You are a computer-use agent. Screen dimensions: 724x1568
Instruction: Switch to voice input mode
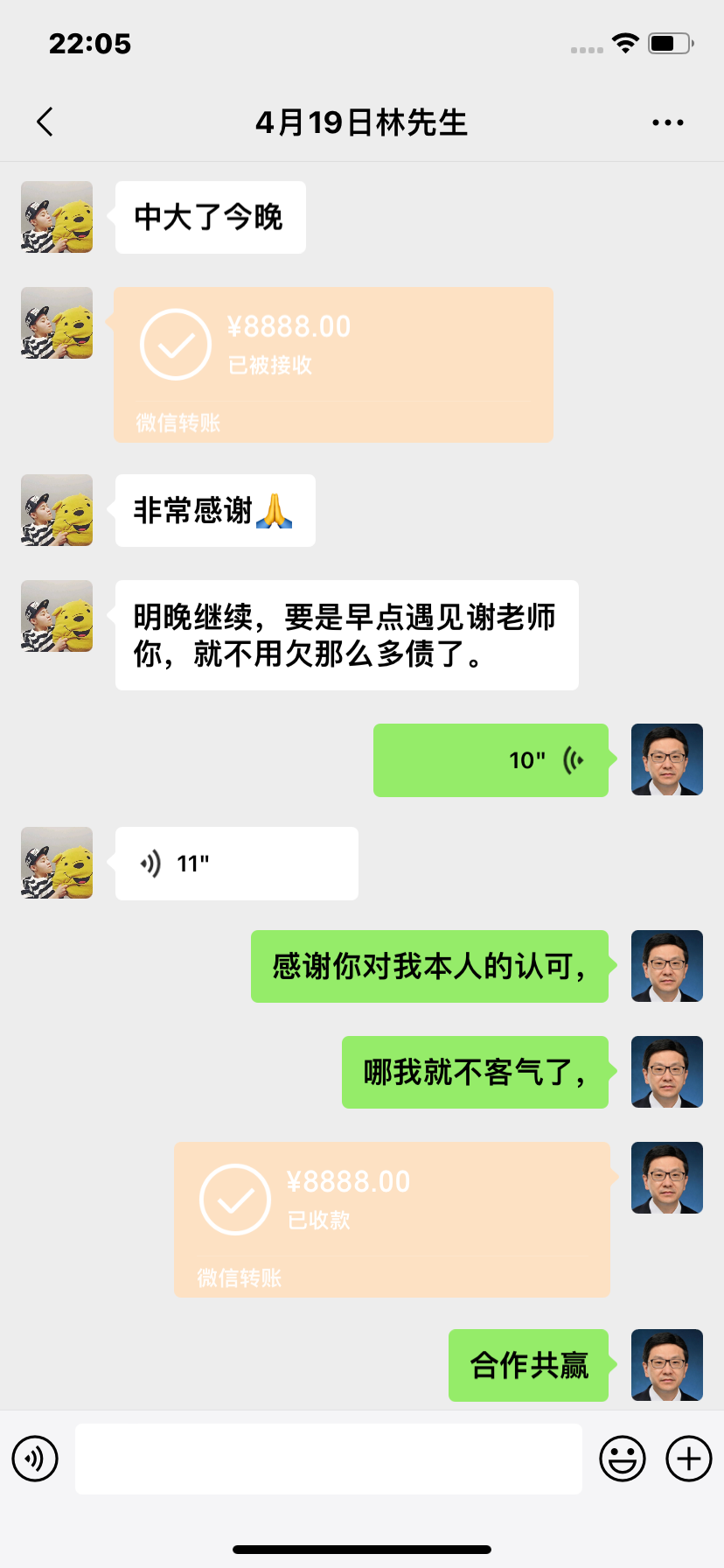coord(35,1459)
